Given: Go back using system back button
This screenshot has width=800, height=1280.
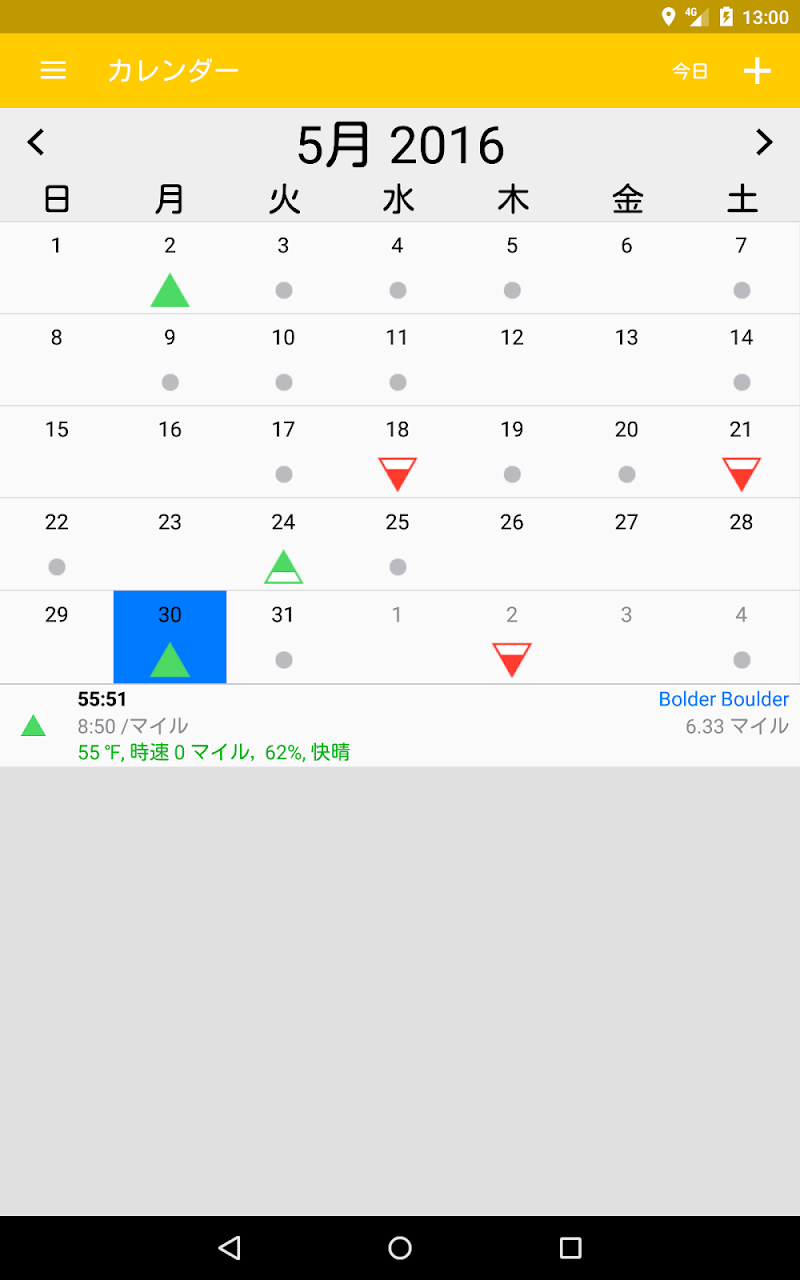Looking at the screenshot, I should pyautogui.click(x=230, y=1247).
